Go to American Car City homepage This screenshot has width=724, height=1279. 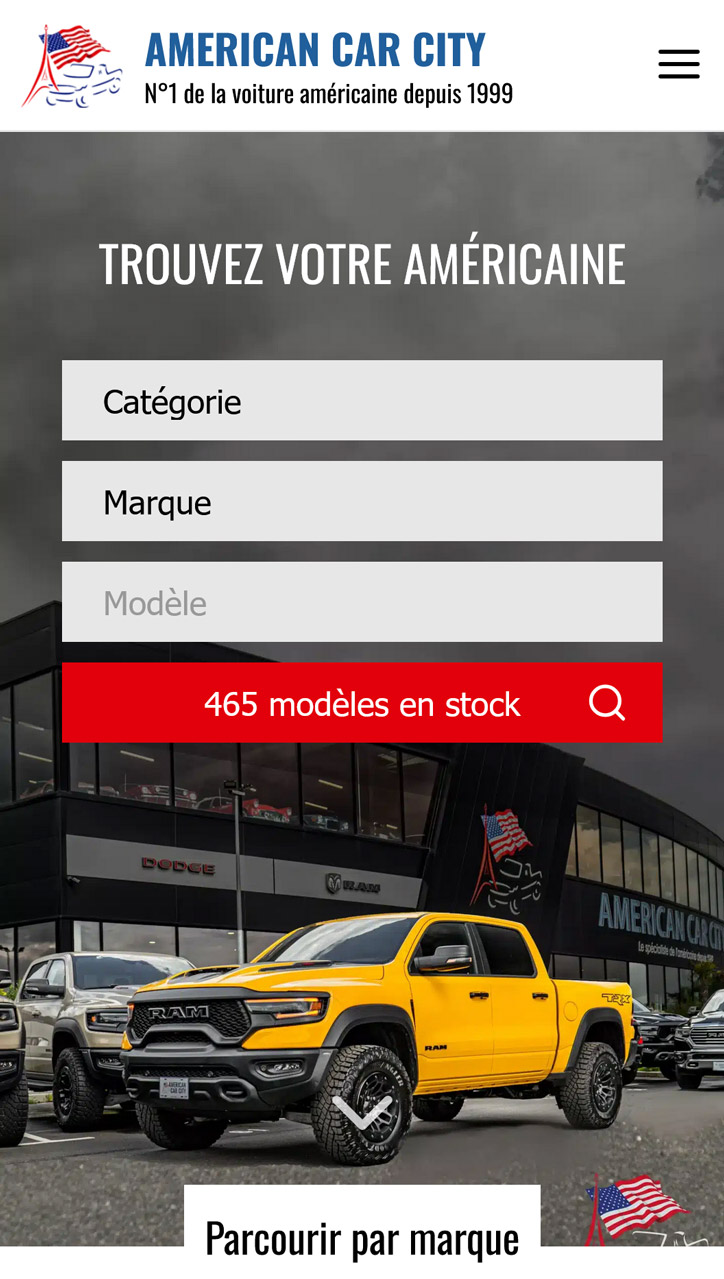(x=268, y=66)
